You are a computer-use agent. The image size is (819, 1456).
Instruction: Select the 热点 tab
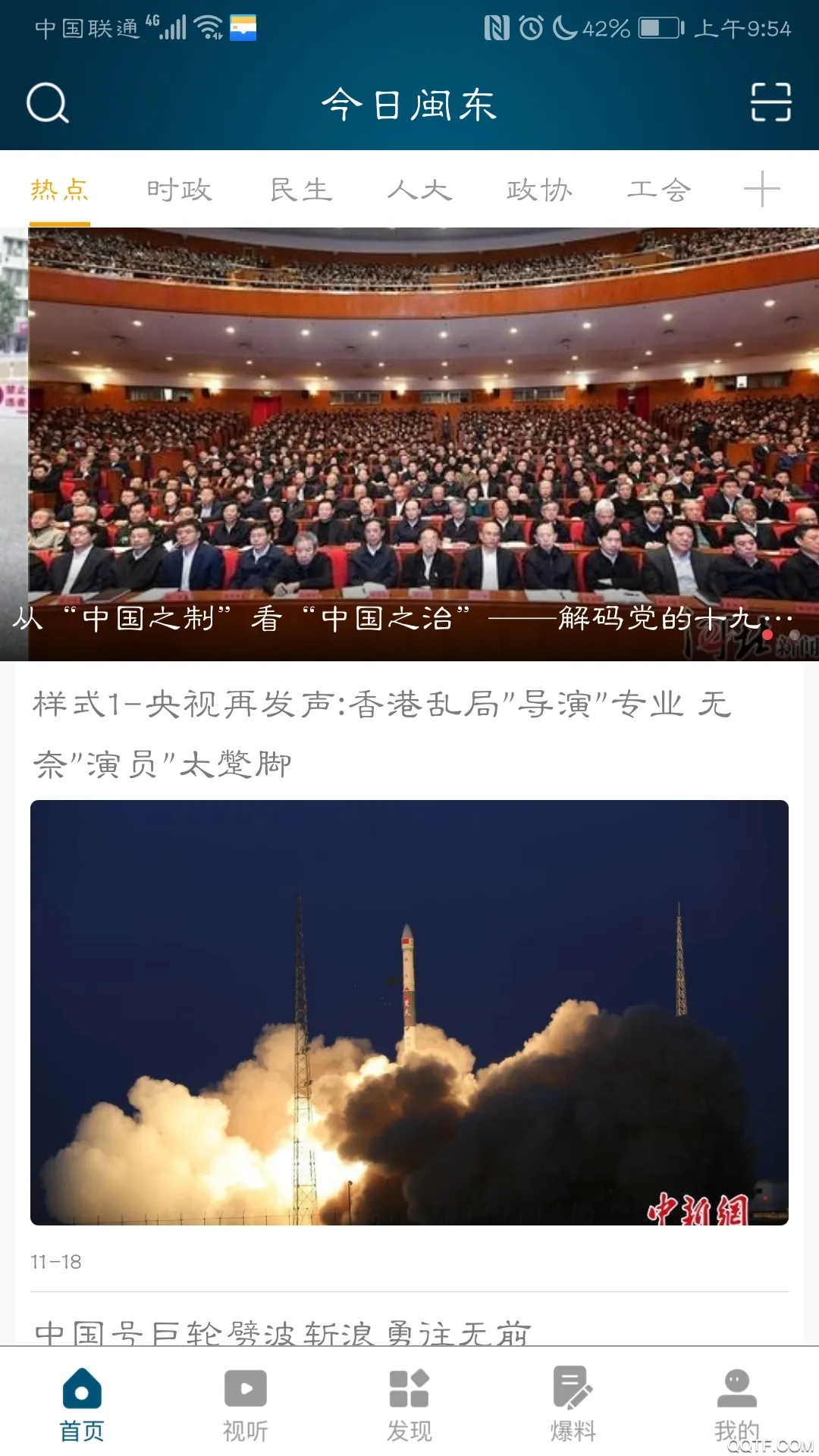(59, 190)
